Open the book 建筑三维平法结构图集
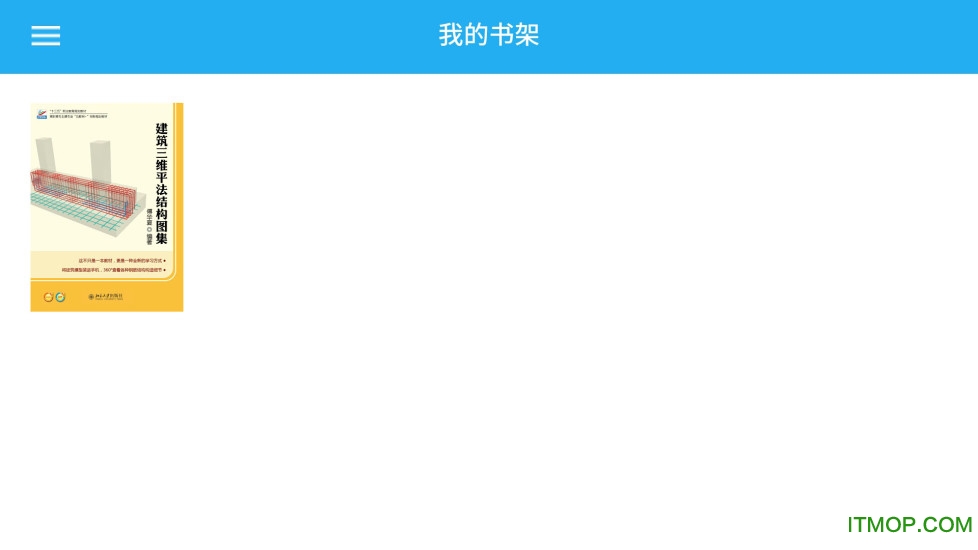 click(107, 207)
